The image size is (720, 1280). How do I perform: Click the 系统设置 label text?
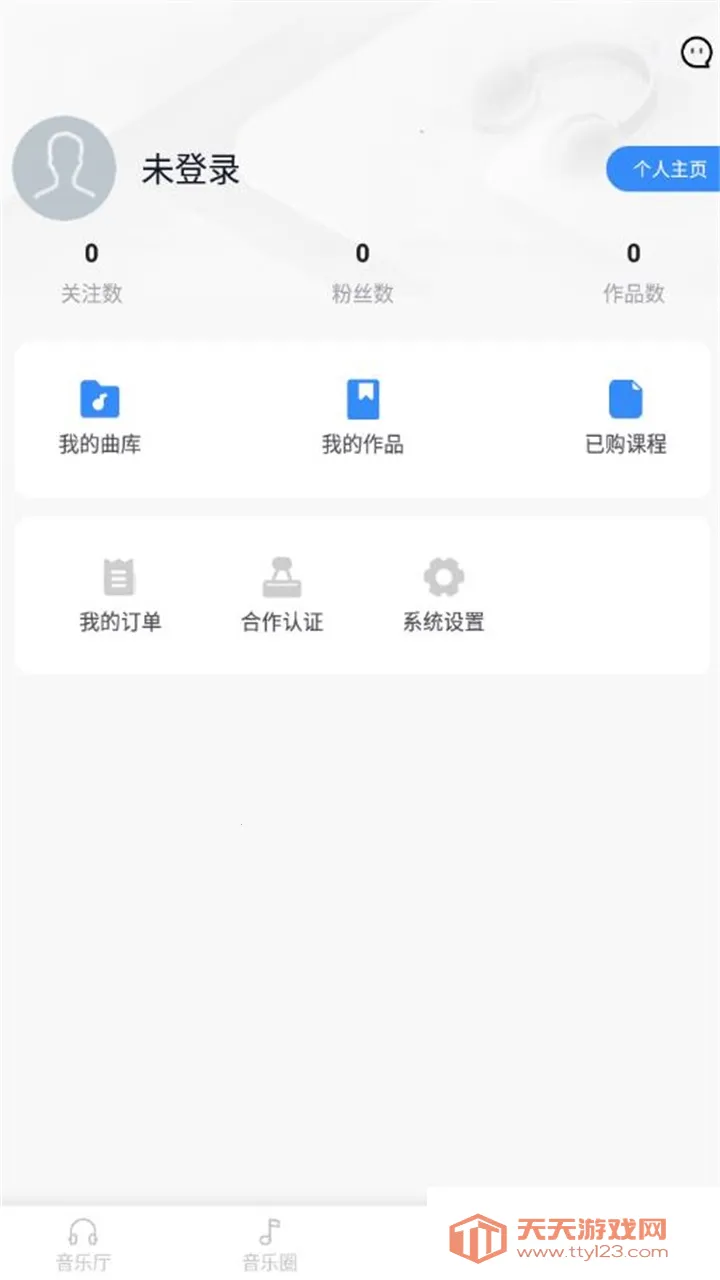pyautogui.click(x=444, y=622)
